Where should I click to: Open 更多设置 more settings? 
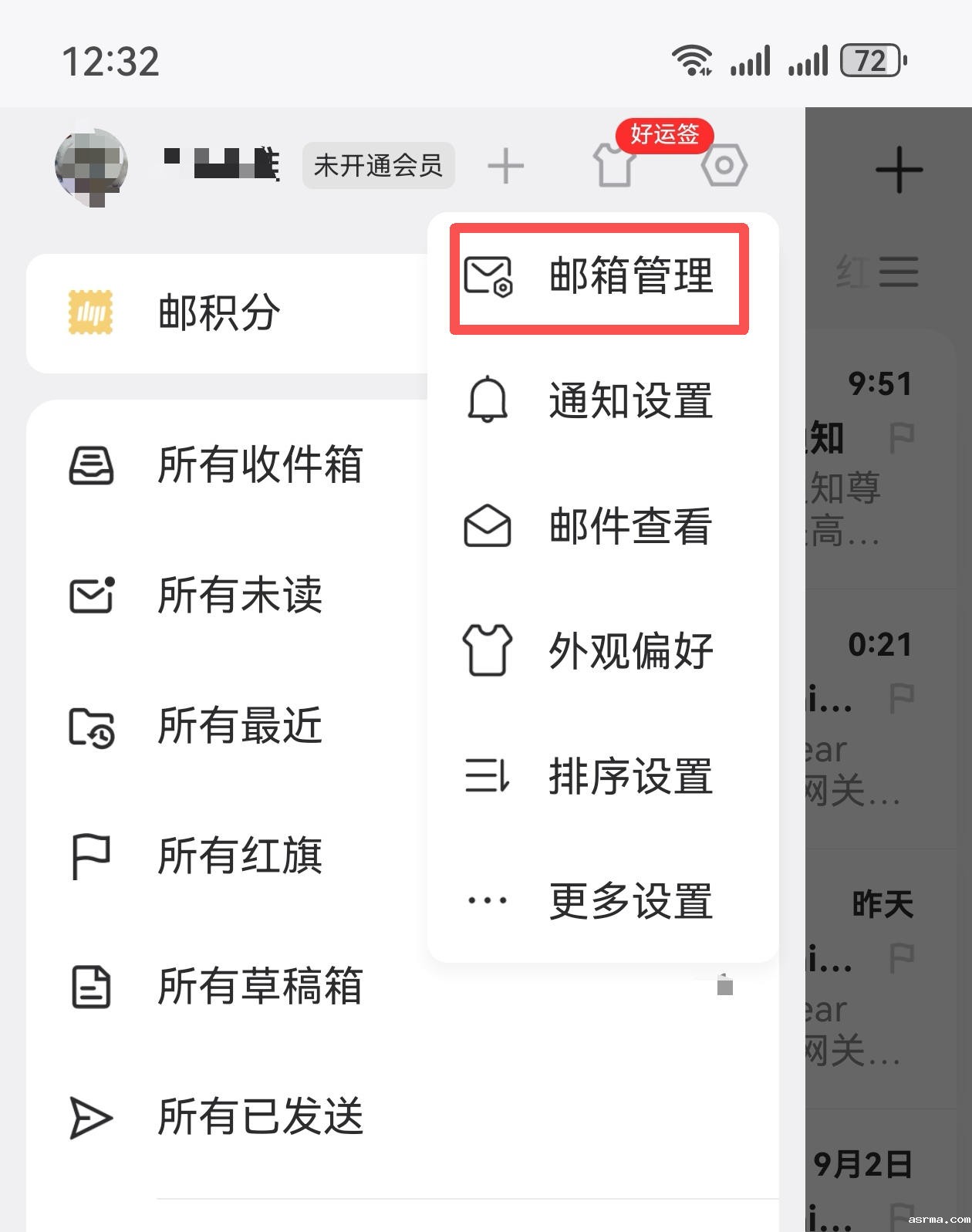(598, 901)
